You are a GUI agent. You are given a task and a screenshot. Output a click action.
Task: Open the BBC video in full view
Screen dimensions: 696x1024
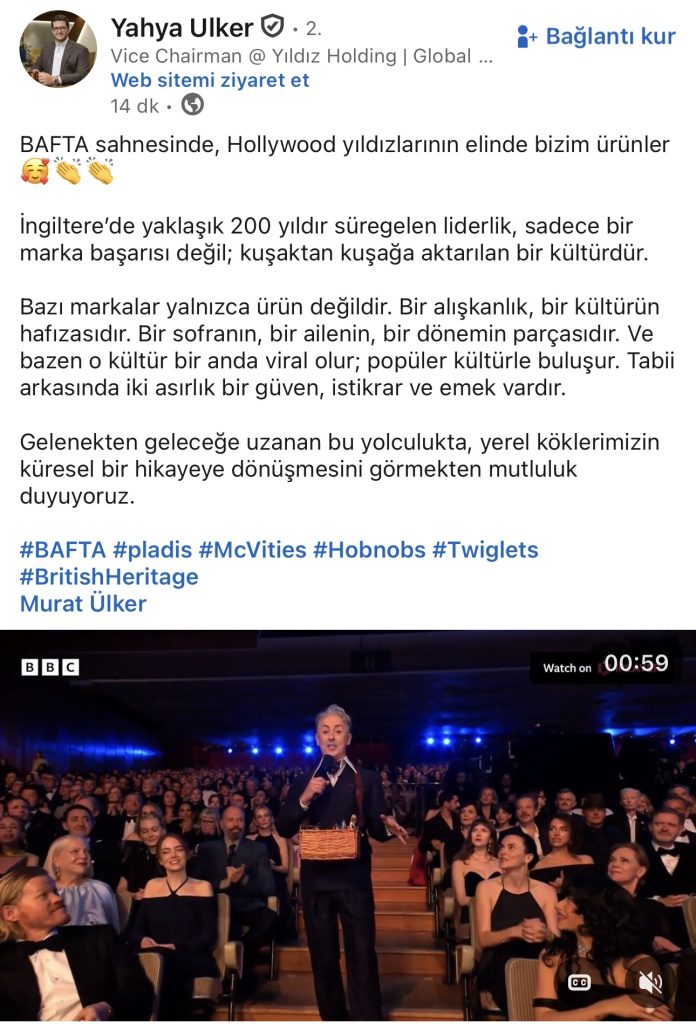(x=347, y=820)
